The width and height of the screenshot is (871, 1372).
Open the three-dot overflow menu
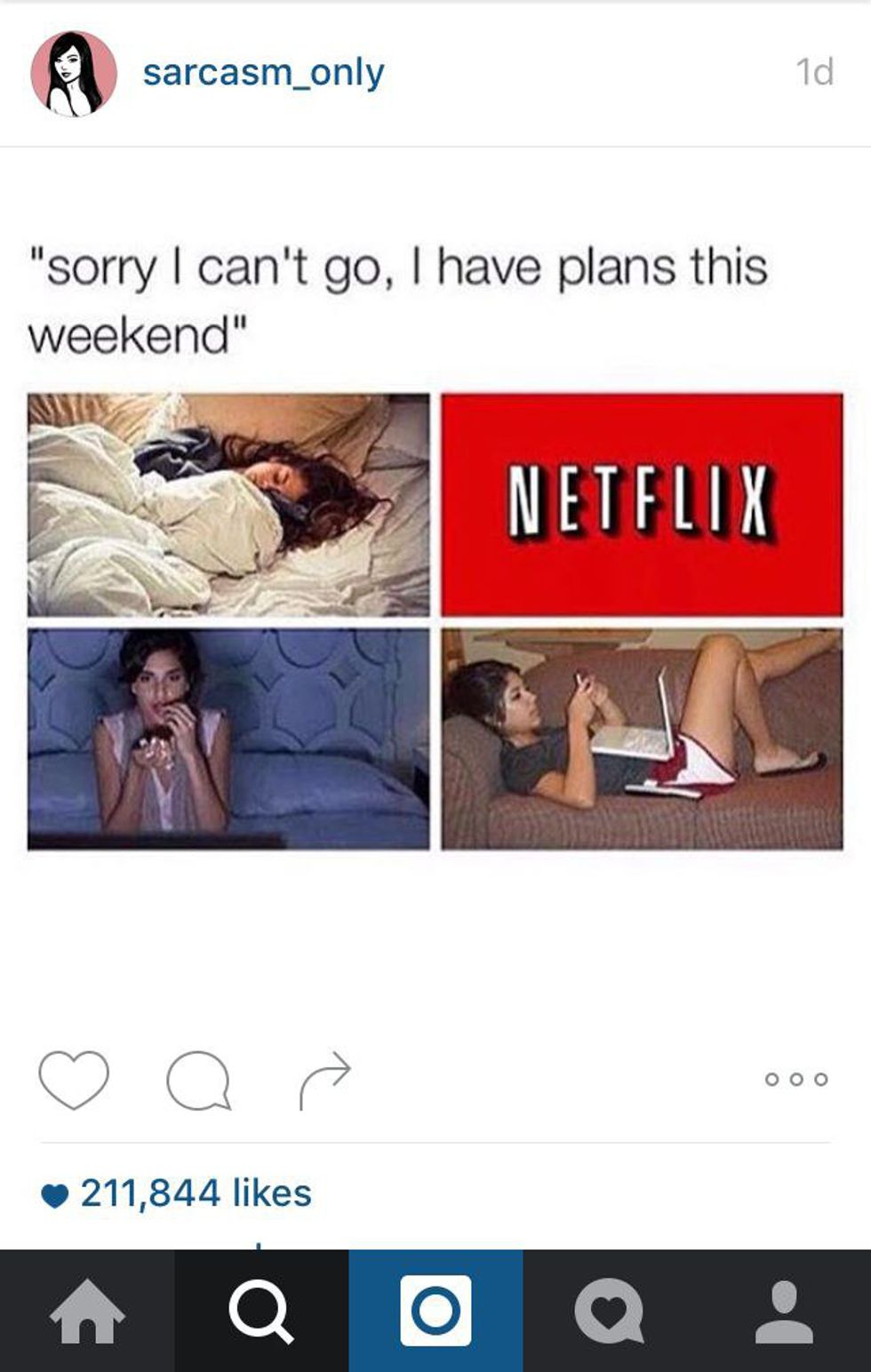tap(795, 1079)
